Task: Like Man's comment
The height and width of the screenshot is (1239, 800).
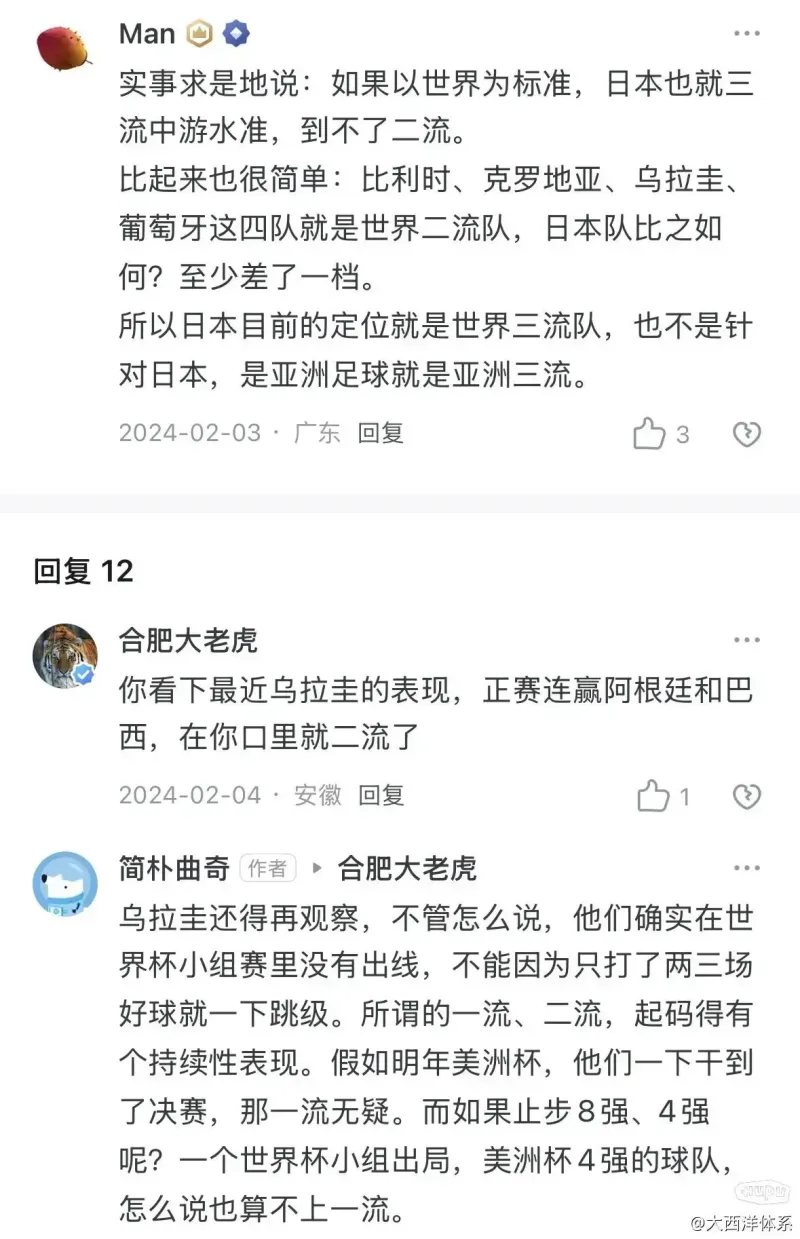Action: click(650, 434)
